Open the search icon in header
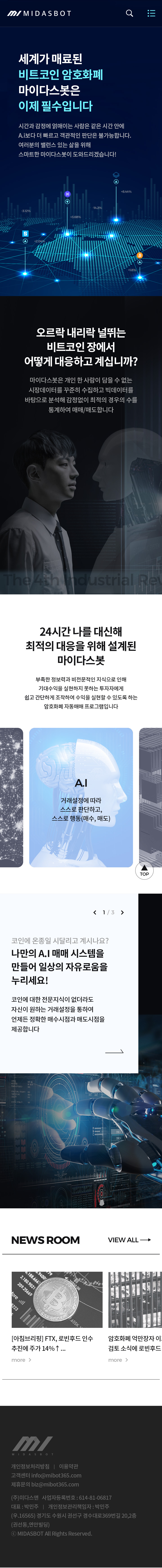 click(x=129, y=13)
